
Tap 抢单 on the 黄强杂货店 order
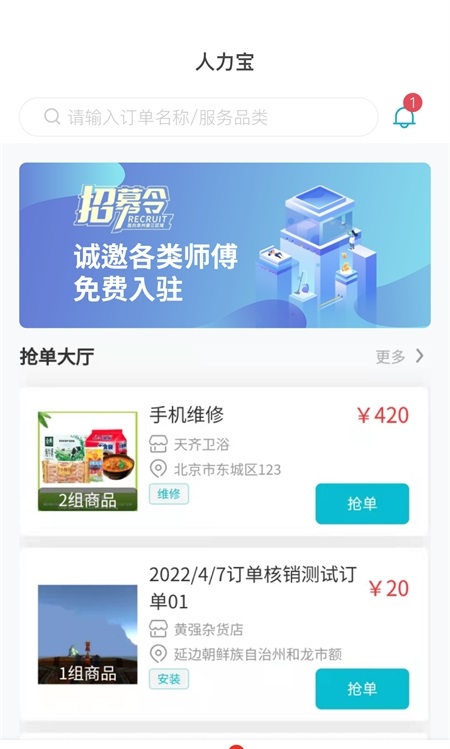(x=362, y=688)
